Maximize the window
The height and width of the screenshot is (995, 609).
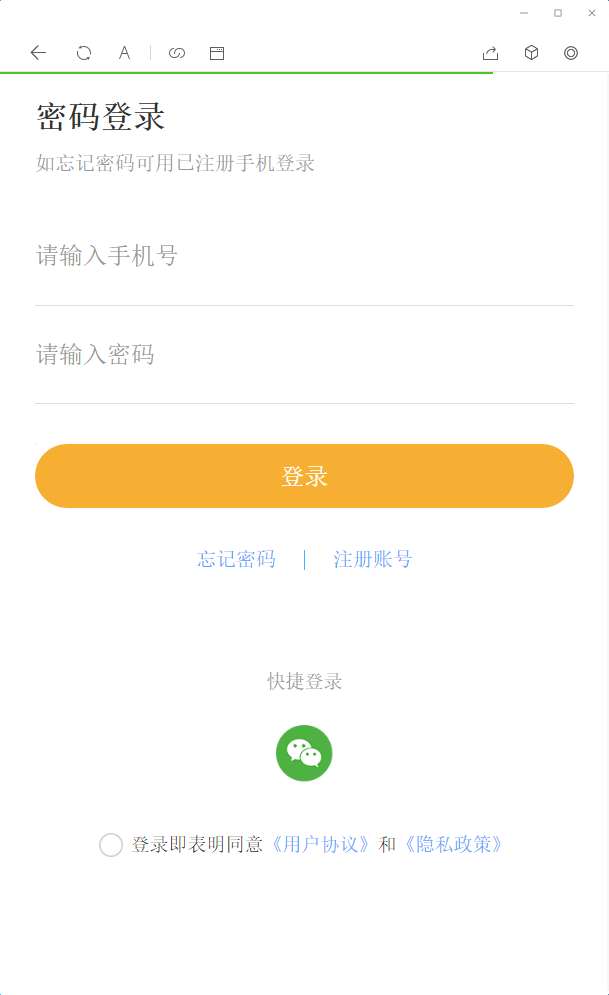pos(558,13)
